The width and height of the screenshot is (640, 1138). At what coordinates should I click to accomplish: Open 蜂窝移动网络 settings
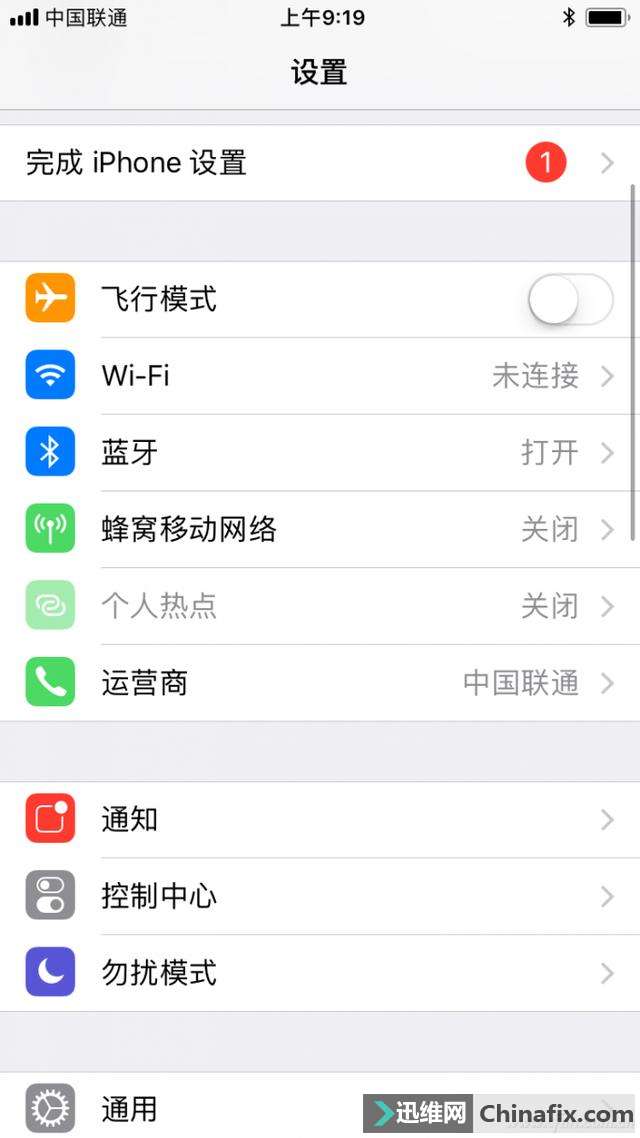point(320,529)
